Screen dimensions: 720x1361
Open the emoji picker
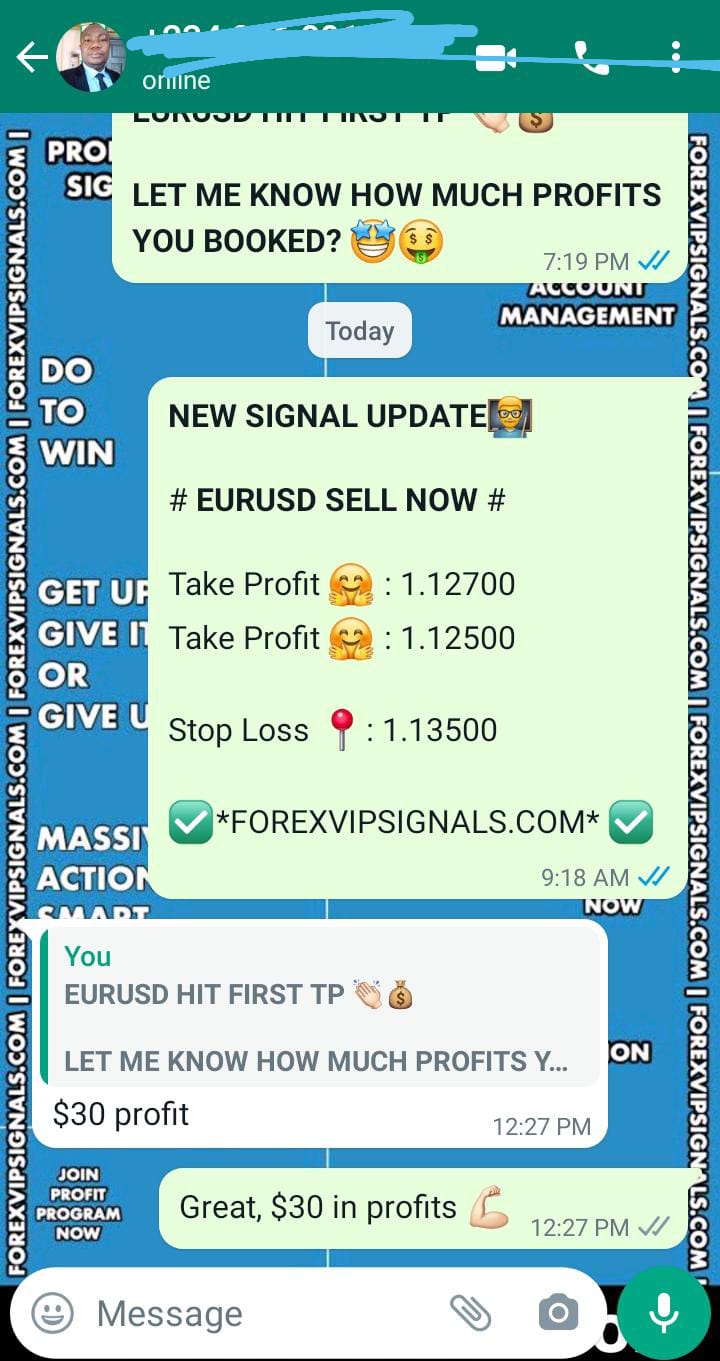pos(52,1313)
